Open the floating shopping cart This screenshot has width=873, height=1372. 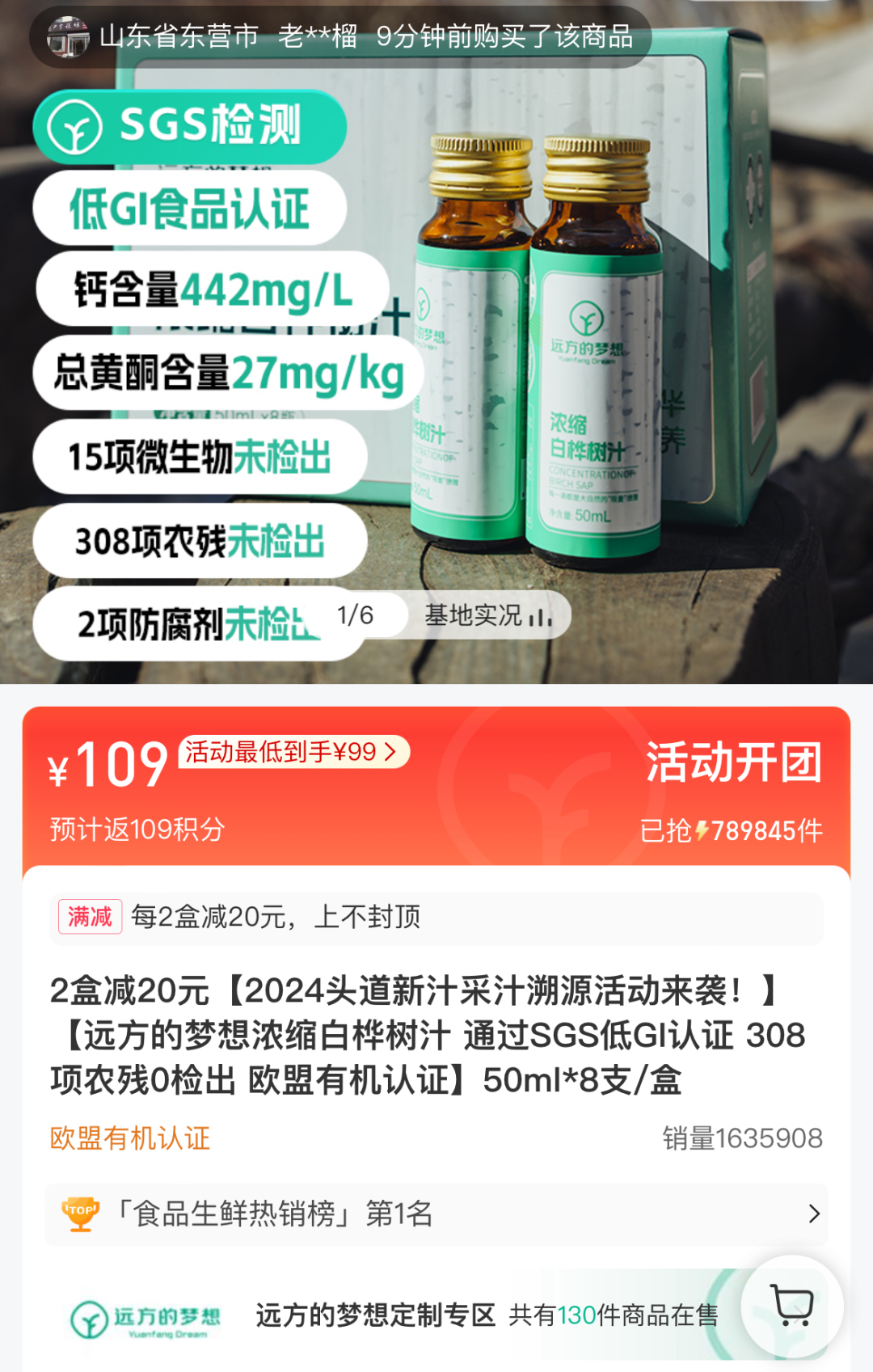[791, 1305]
